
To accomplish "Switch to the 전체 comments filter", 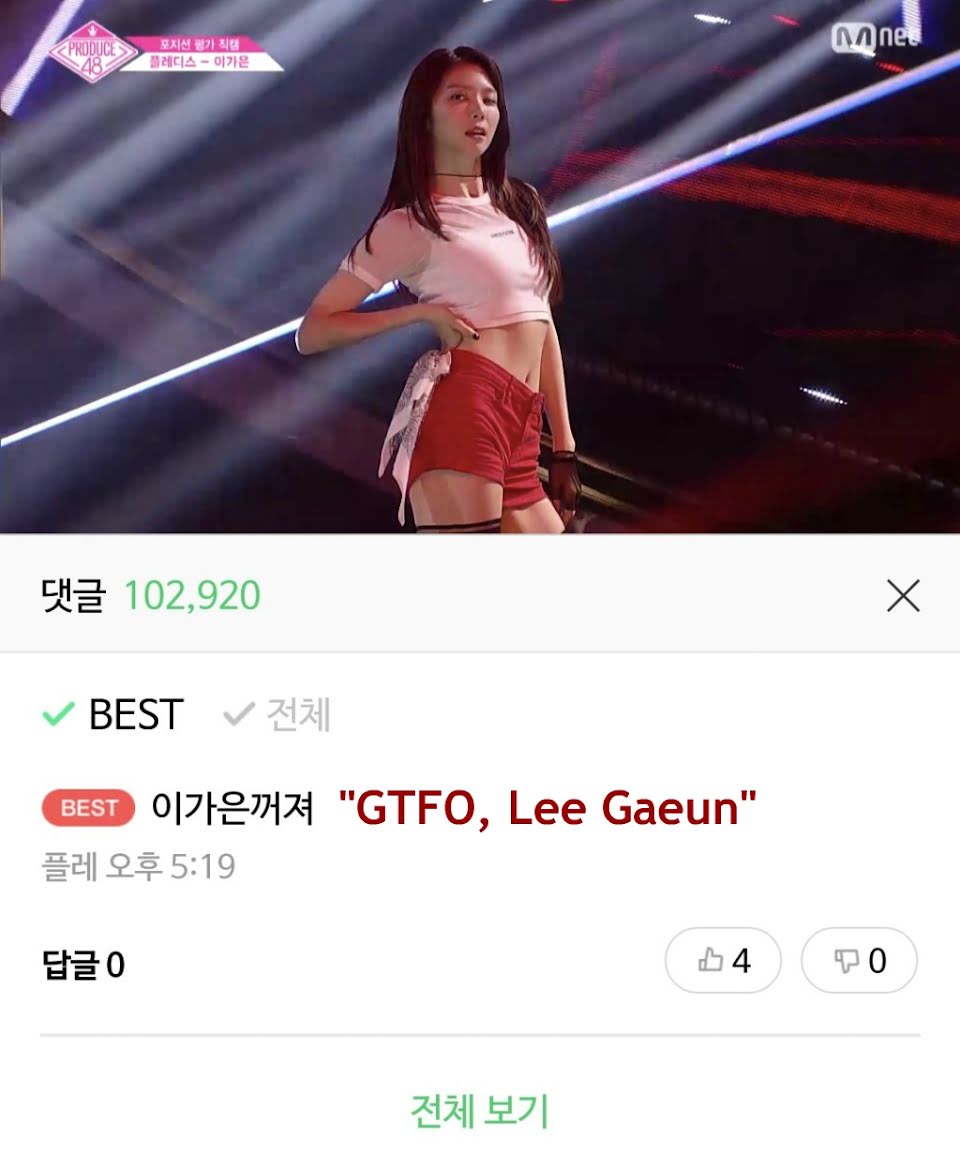I will [x=278, y=715].
